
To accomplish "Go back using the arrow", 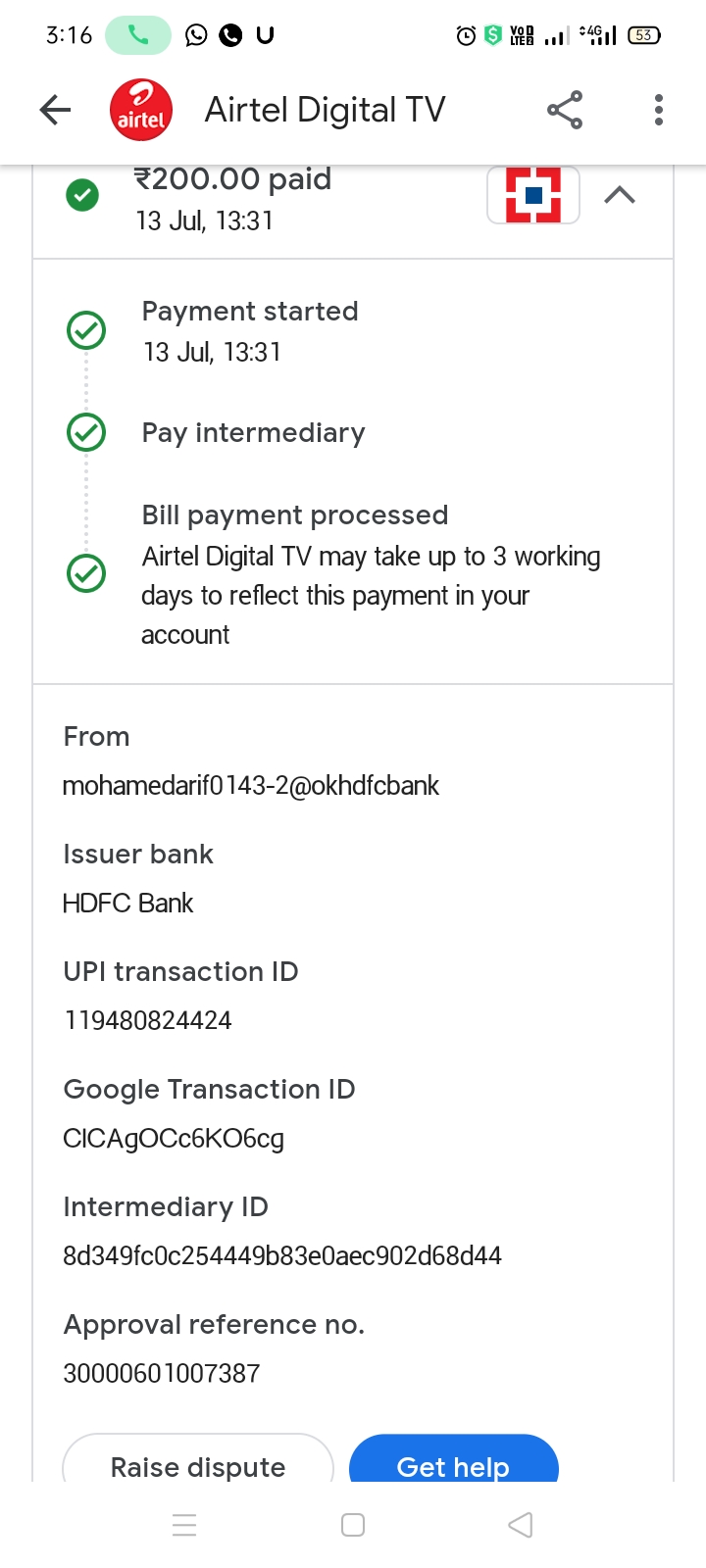I will pos(56,110).
